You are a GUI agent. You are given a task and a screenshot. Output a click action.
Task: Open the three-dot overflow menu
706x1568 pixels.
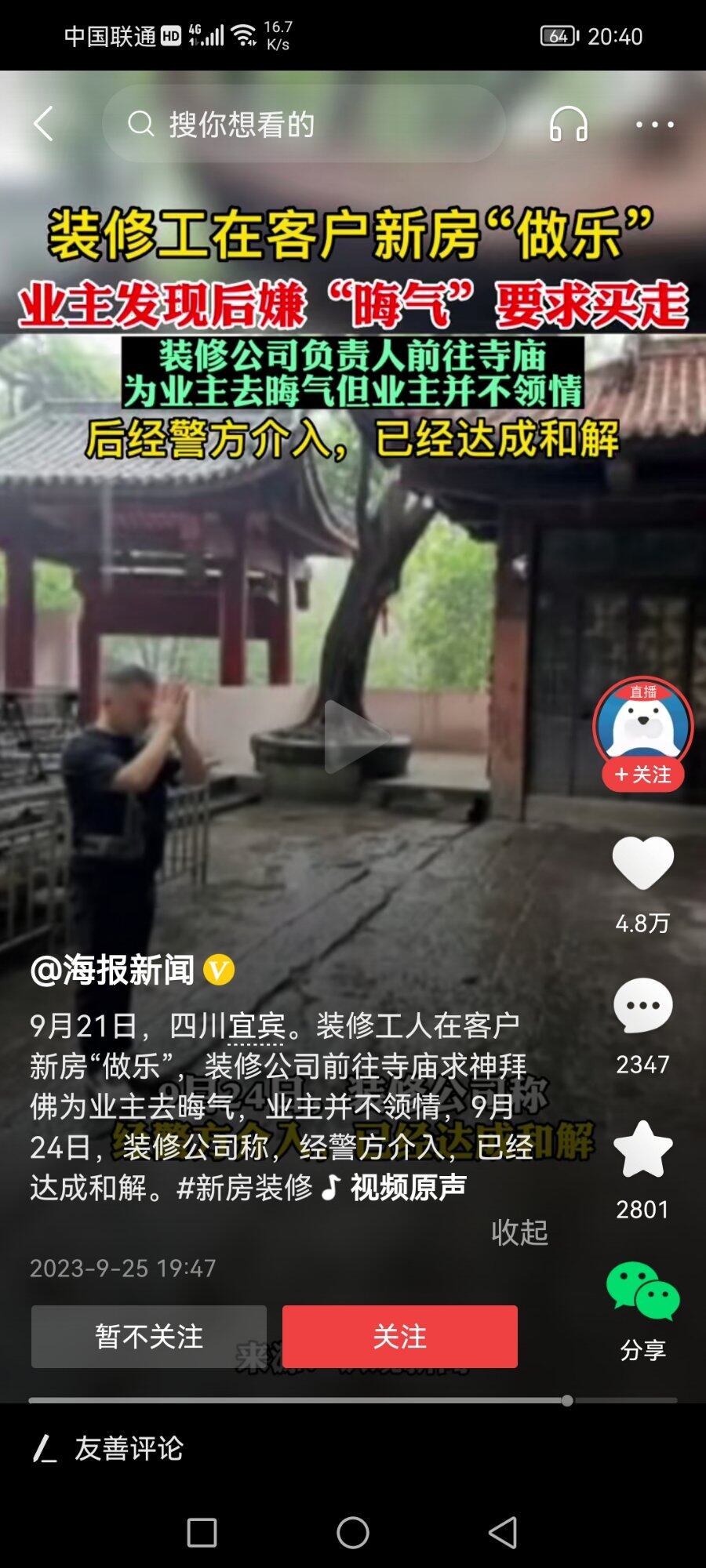point(654,124)
